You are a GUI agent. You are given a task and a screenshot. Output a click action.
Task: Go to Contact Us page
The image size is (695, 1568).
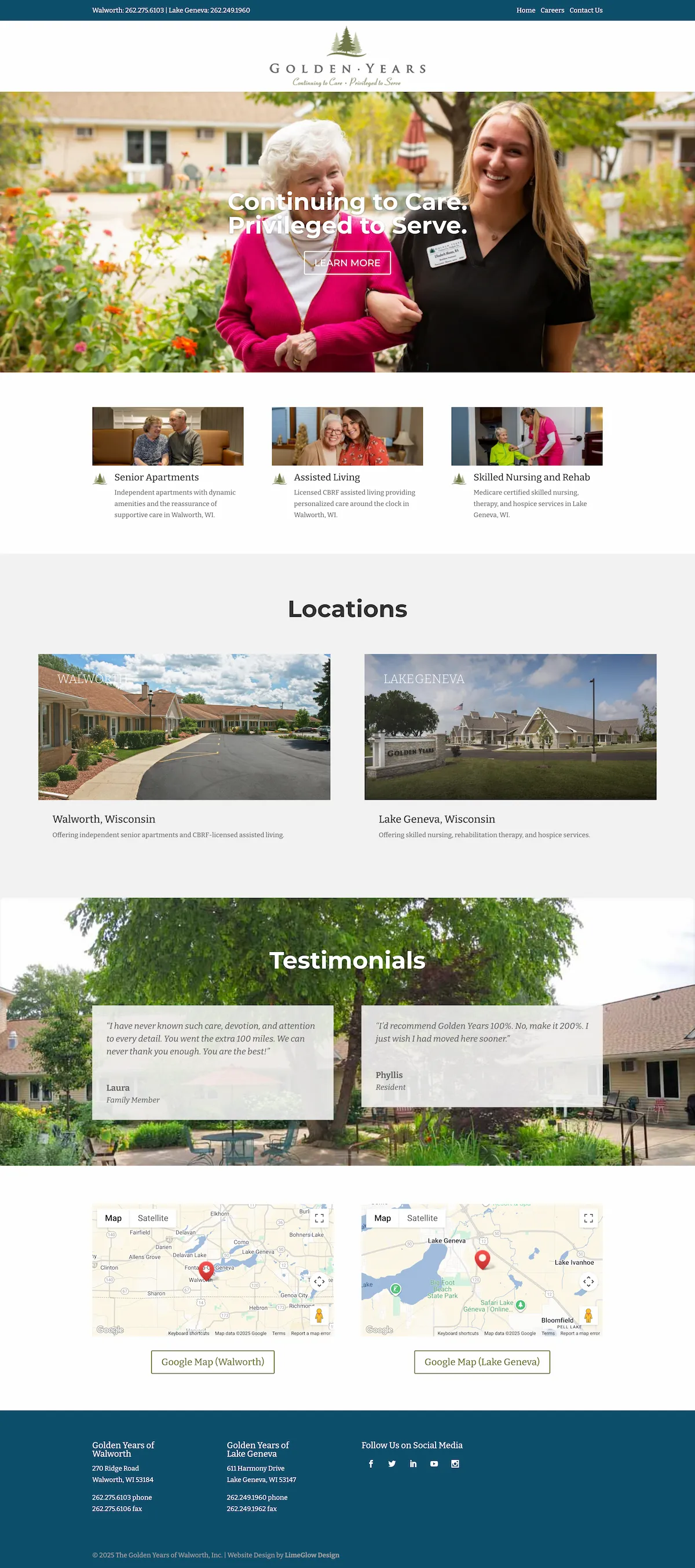[x=586, y=10]
